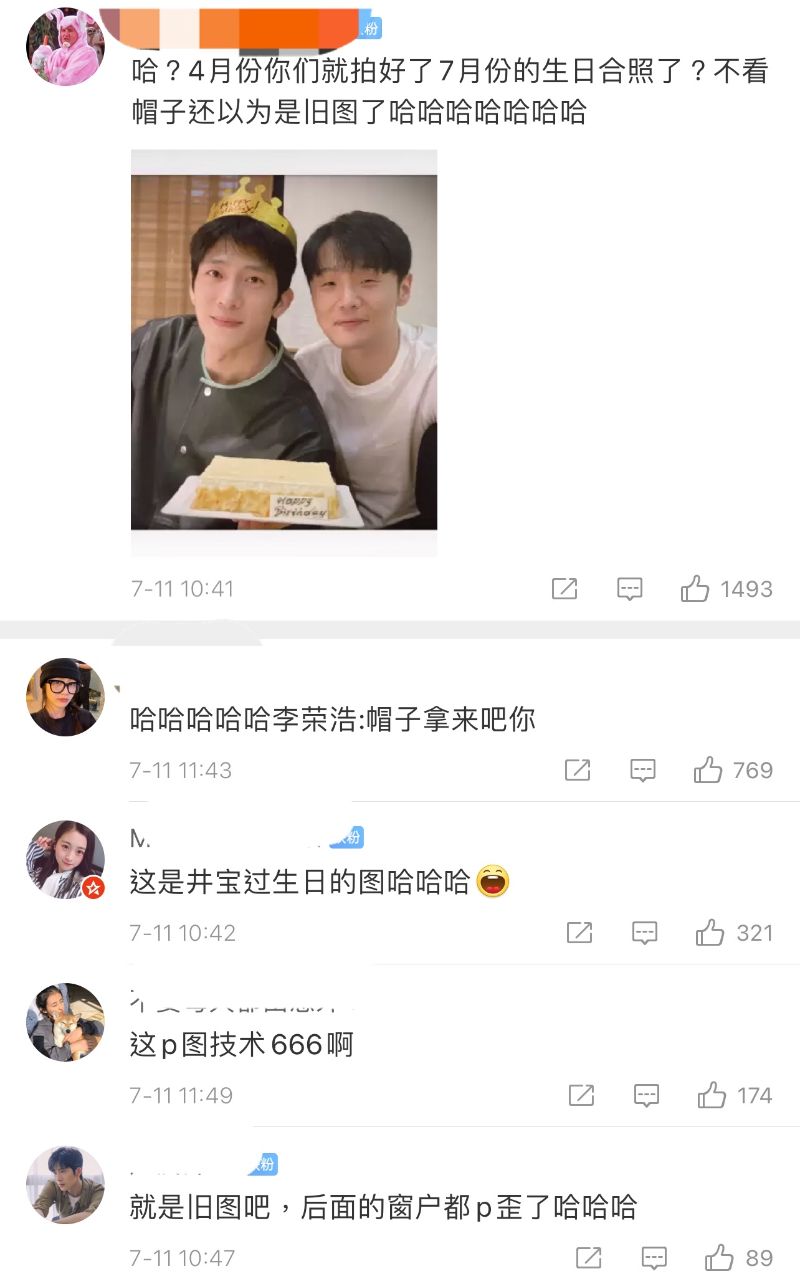Reply to the comment about 窗户都p歪了
The width and height of the screenshot is (800, 1284).
(654, 1257)
